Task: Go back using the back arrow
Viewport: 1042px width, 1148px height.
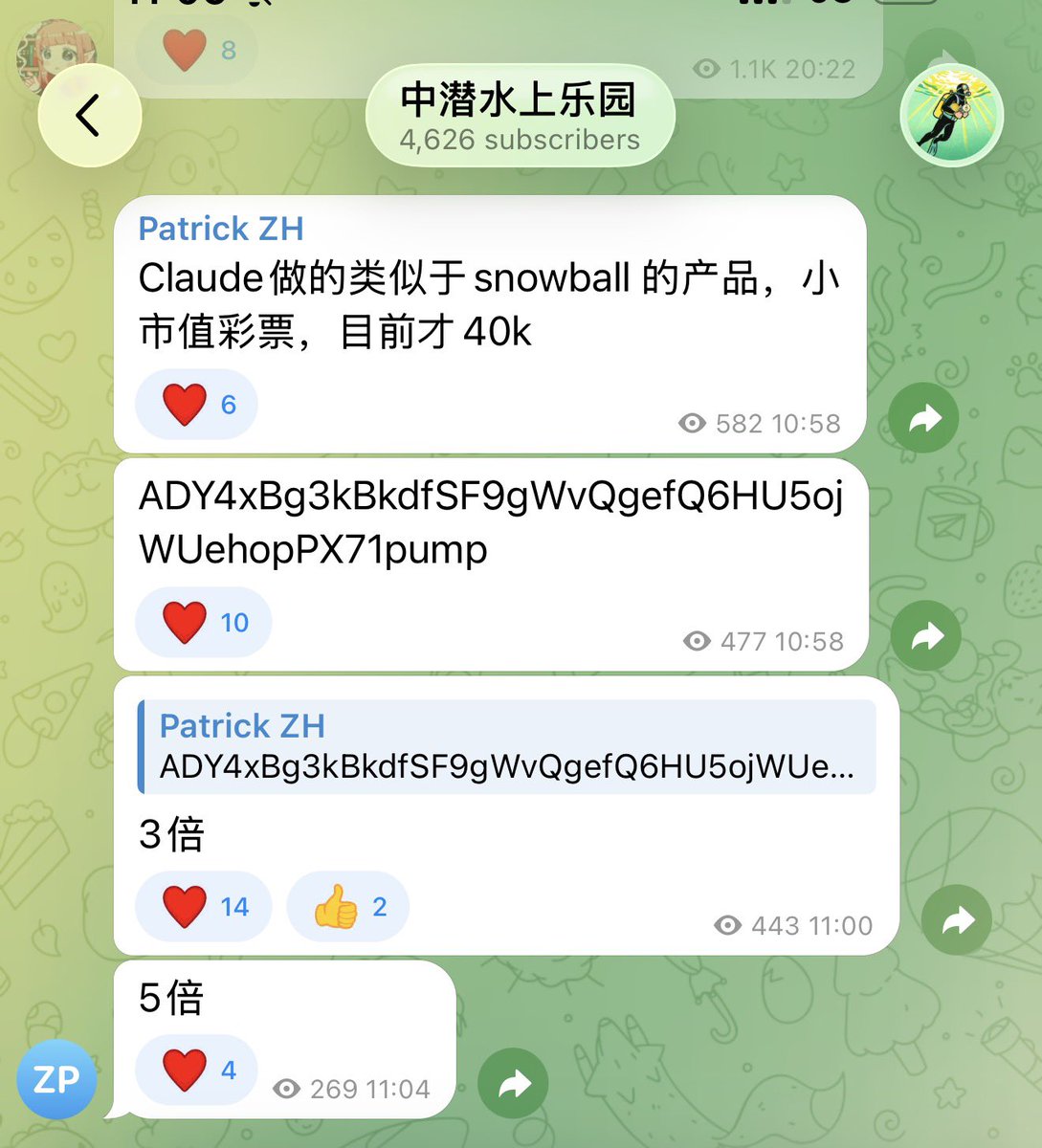Action: [x=89, y=116]
